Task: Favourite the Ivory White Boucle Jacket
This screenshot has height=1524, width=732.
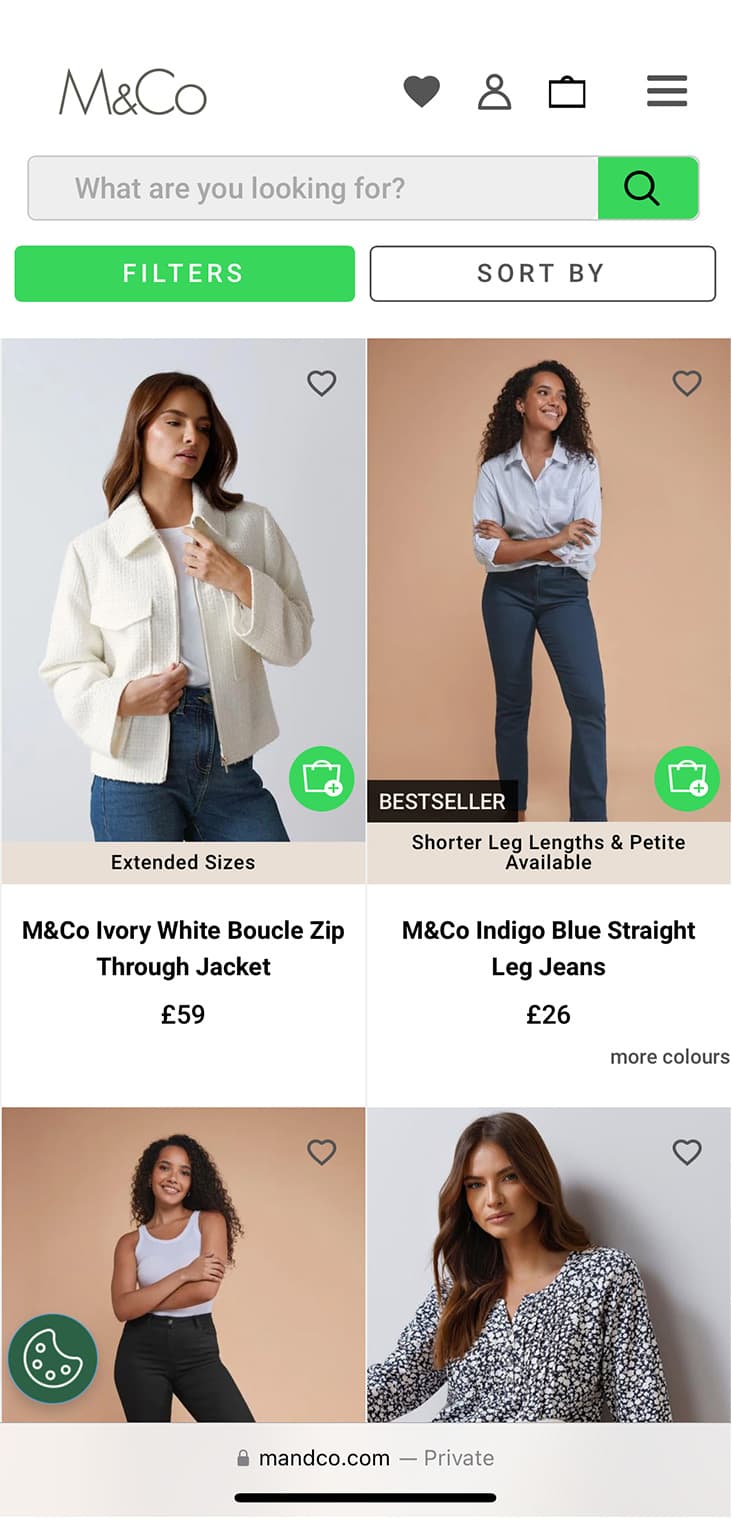Action: click(322, 383)
